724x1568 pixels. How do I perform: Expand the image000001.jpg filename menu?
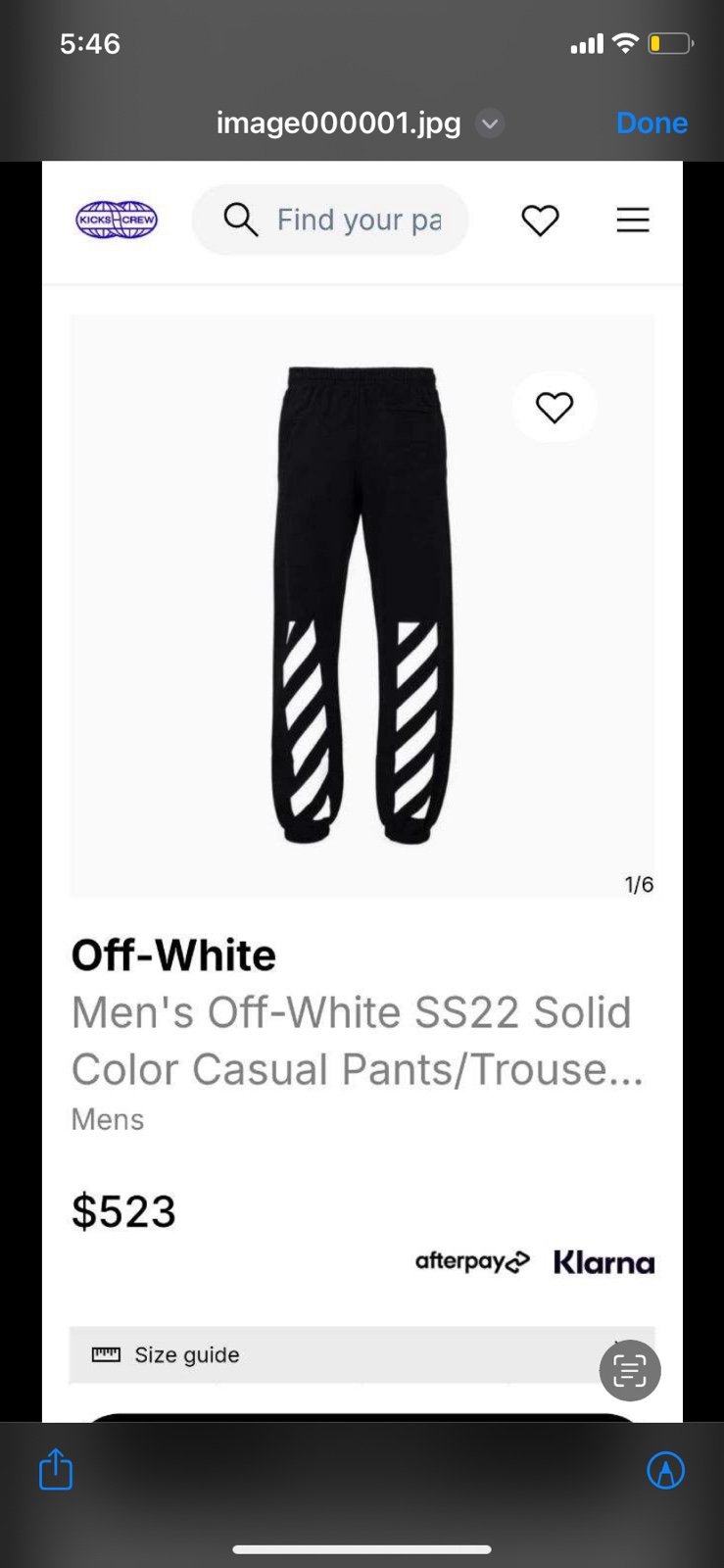coord(490,123)
